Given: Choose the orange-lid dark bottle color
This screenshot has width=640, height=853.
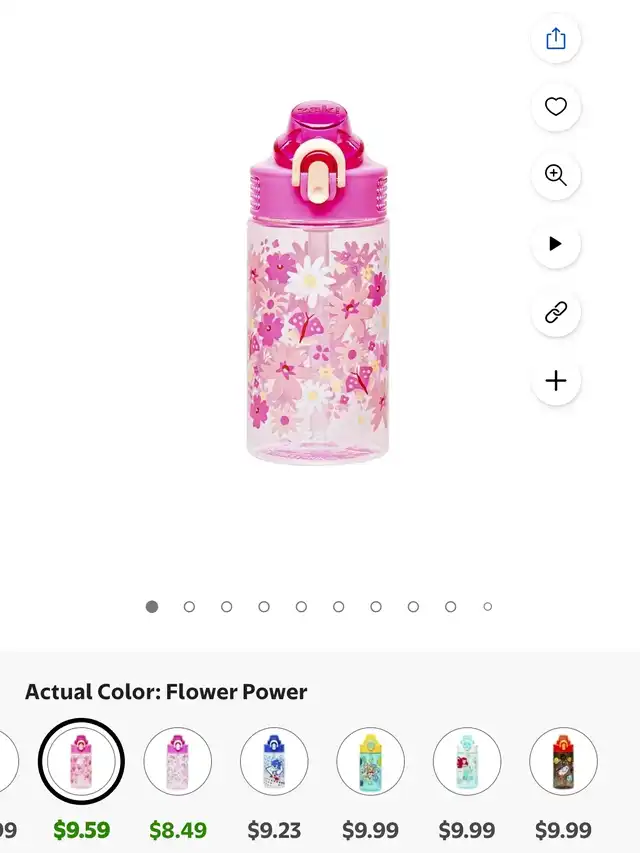Looking at the screenshot, I should point(563,761).
